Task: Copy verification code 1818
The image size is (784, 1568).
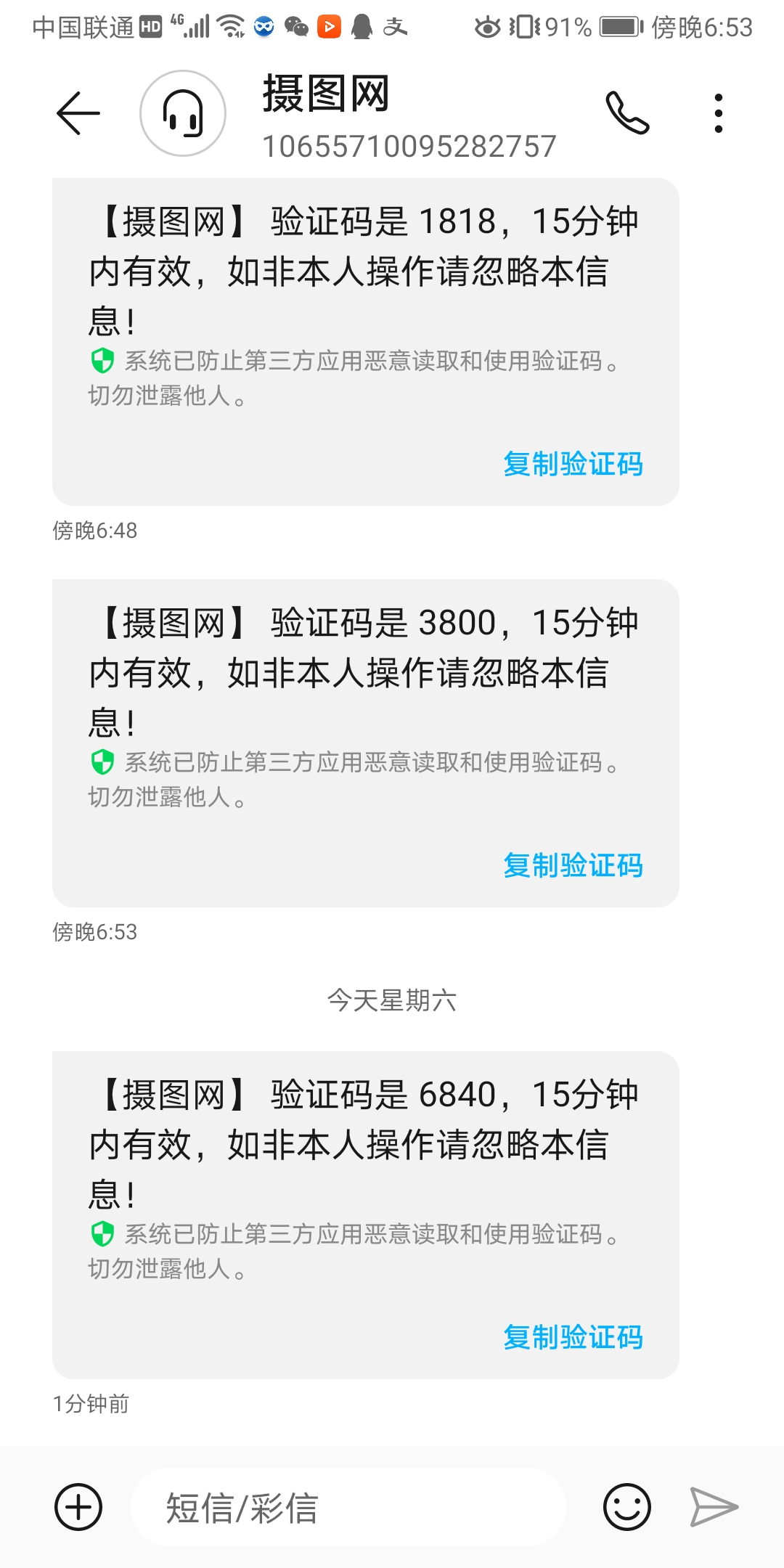Action: pos(573,464)
